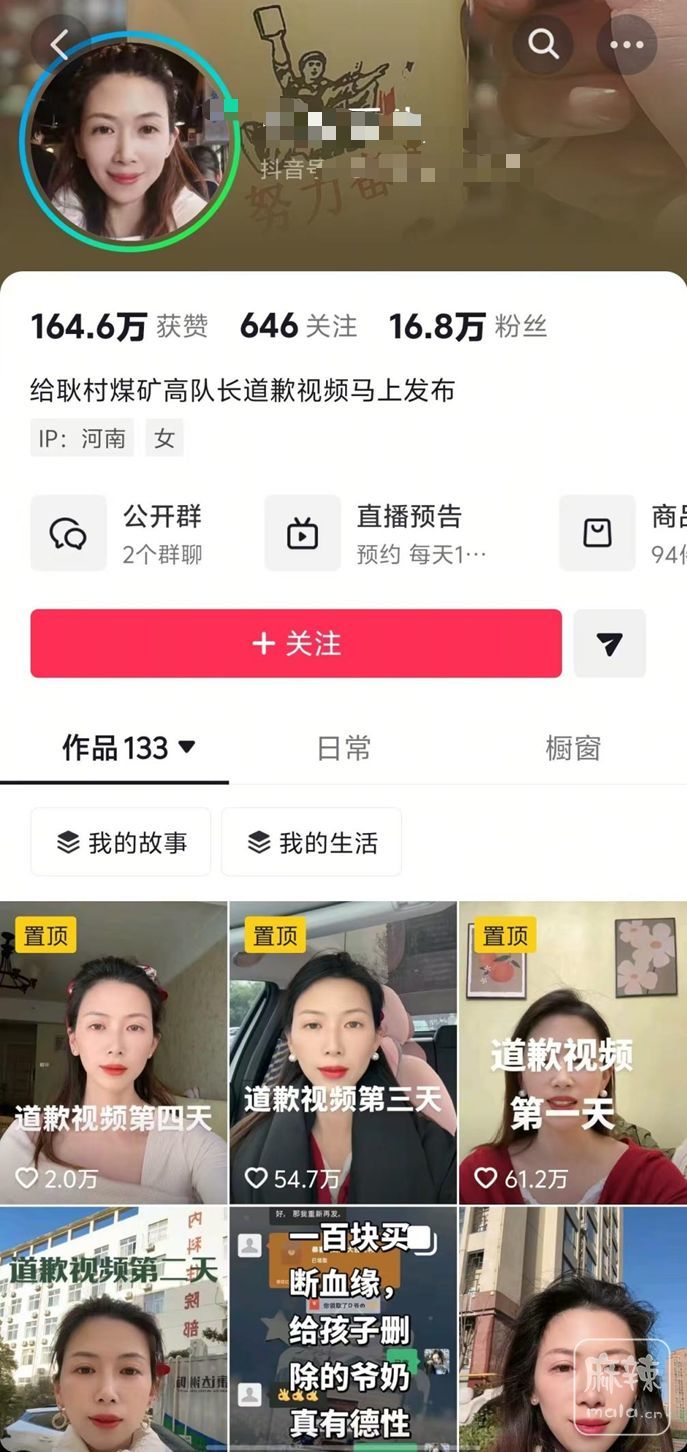The height and width of the screenshot is (1452, 687).
Task: Switch to the 橱窗 tab
Action: pos(573,748)
